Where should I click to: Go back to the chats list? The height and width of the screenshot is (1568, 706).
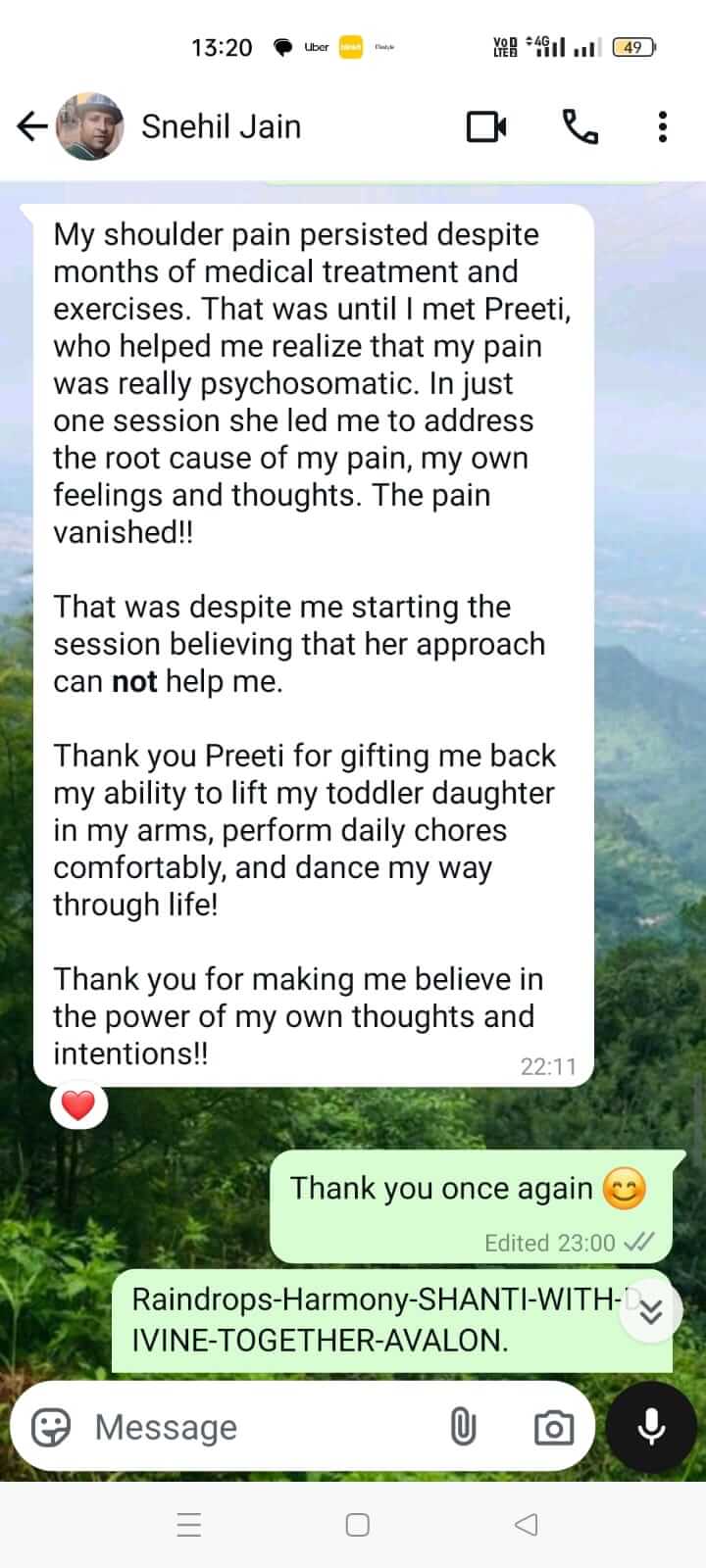(31, 126)
